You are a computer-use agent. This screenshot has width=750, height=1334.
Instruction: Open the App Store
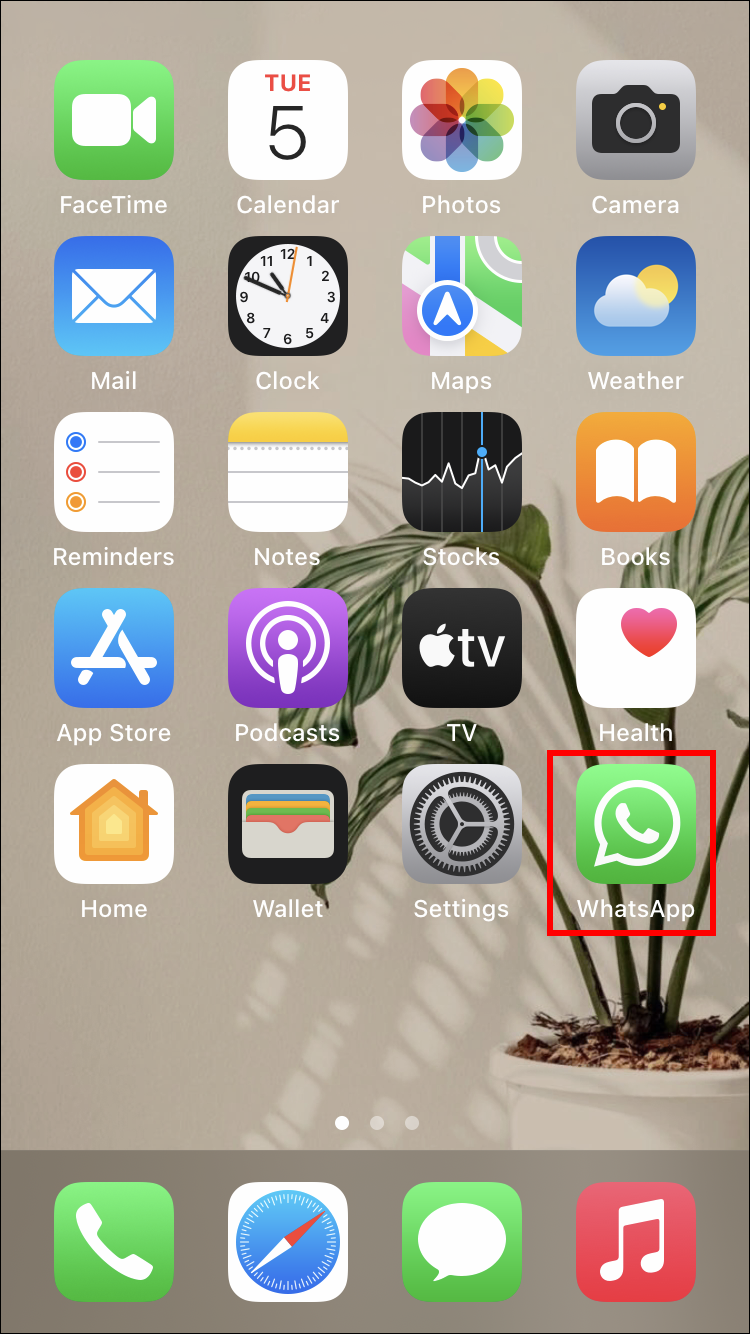(113, 648)
